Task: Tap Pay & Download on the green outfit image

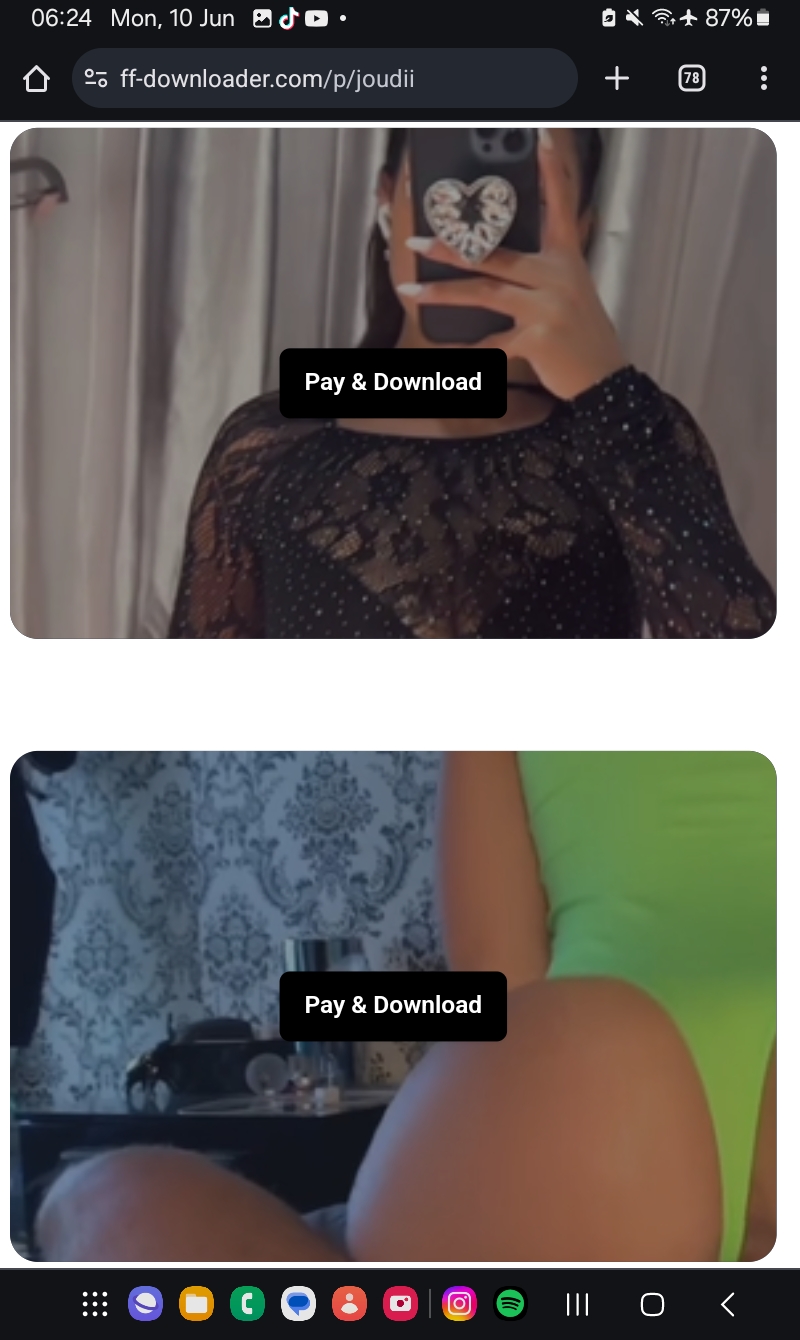Action: point(393,1005)
